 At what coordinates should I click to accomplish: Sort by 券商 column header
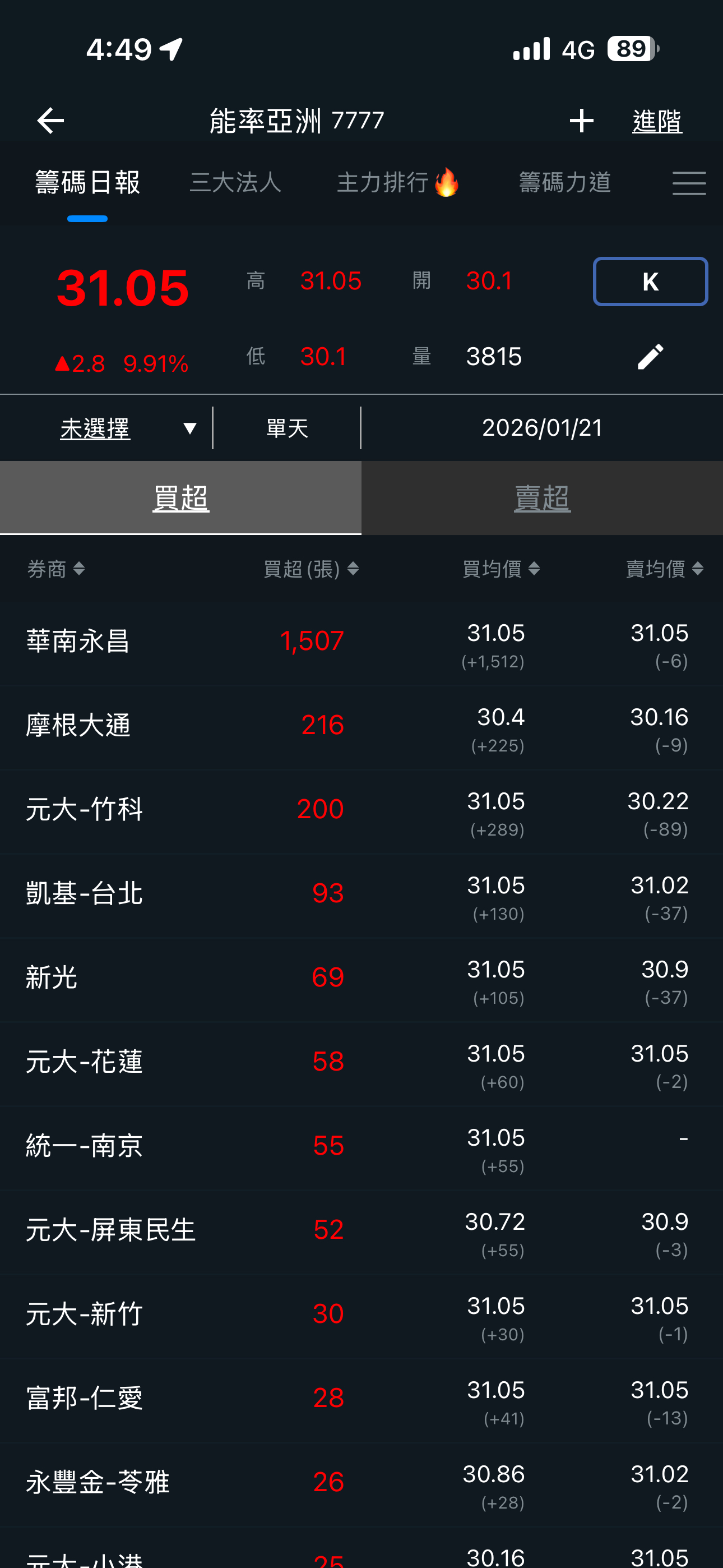click(56, 569)
